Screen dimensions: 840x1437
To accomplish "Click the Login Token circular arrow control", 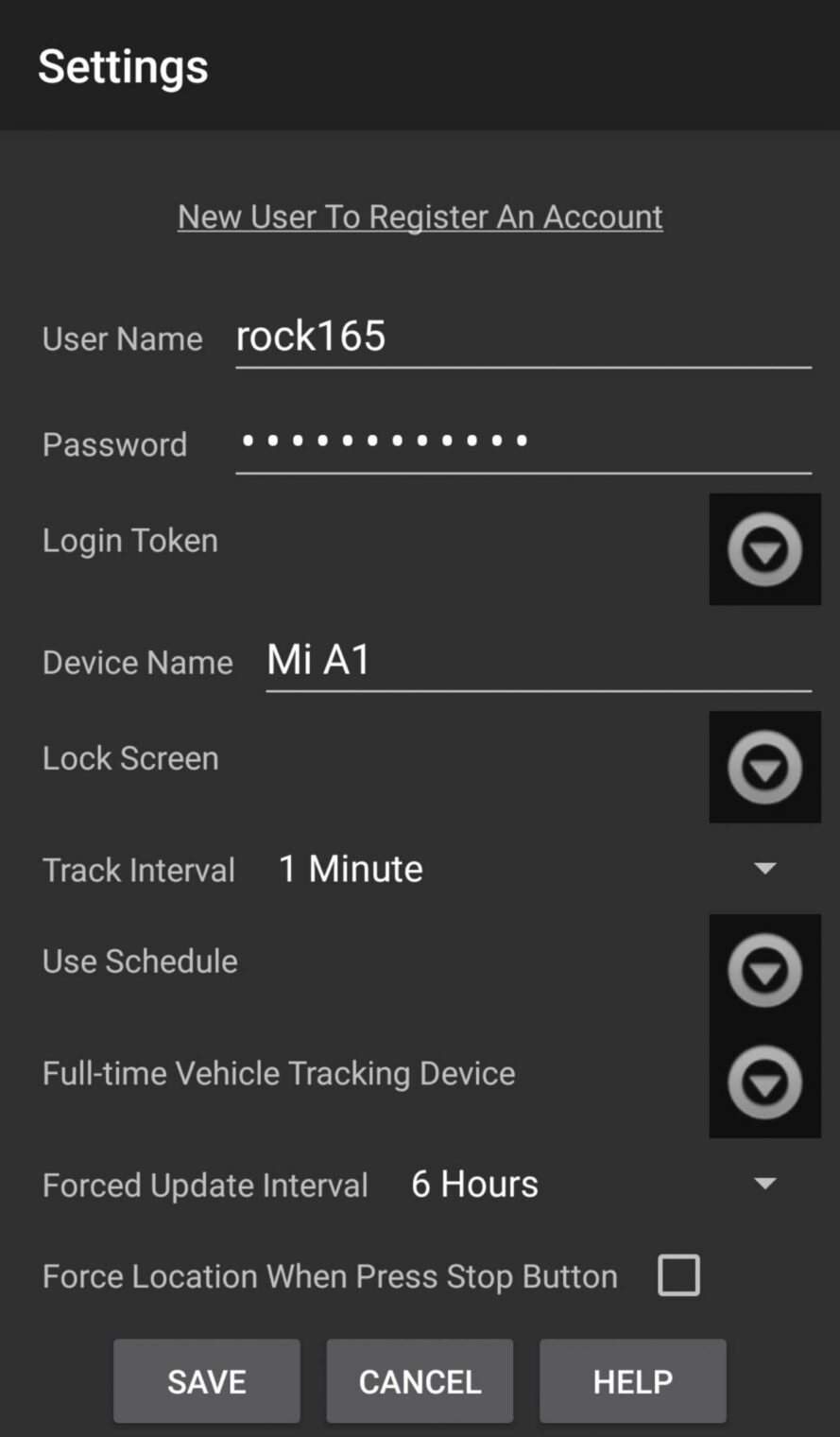I will coord(764,548).
